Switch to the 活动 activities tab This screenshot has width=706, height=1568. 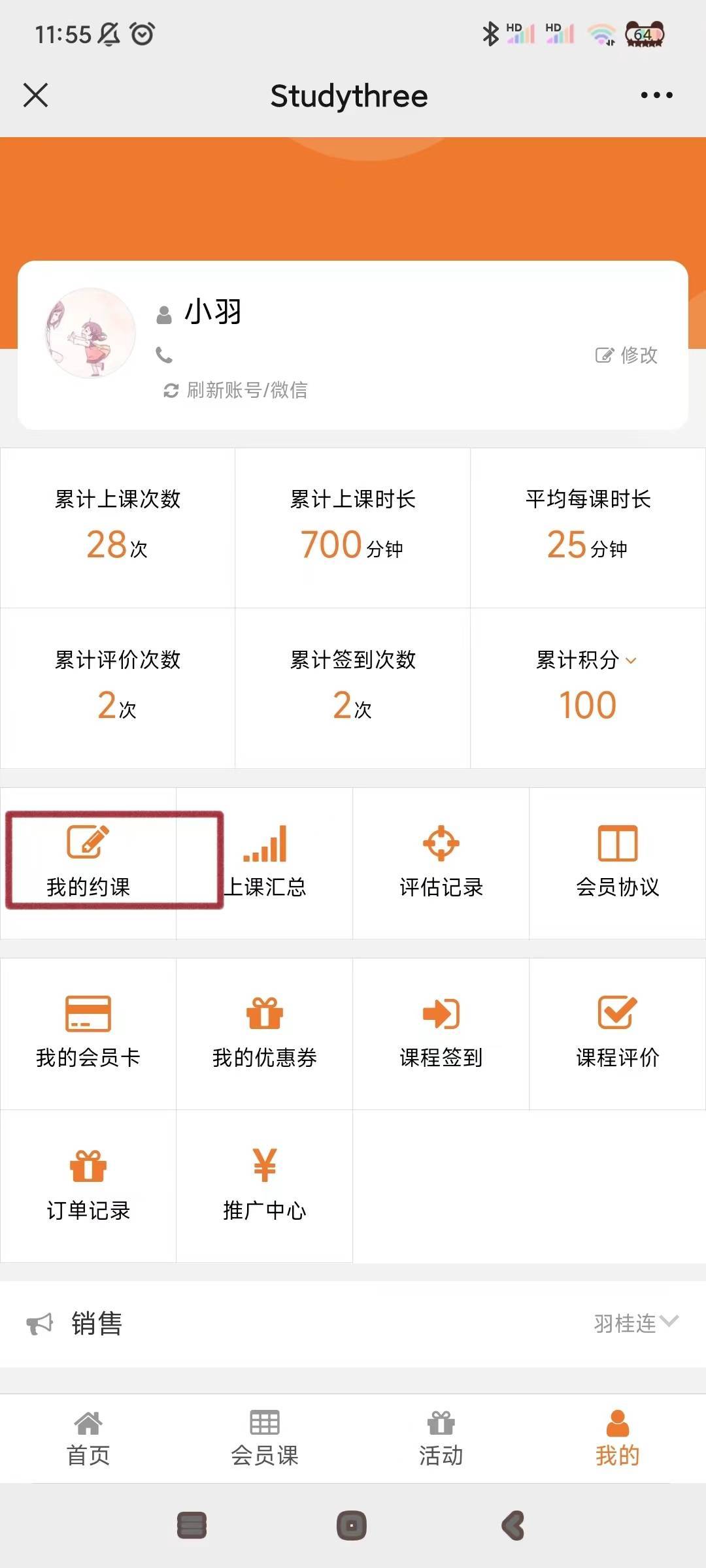tap(441, 1439)
